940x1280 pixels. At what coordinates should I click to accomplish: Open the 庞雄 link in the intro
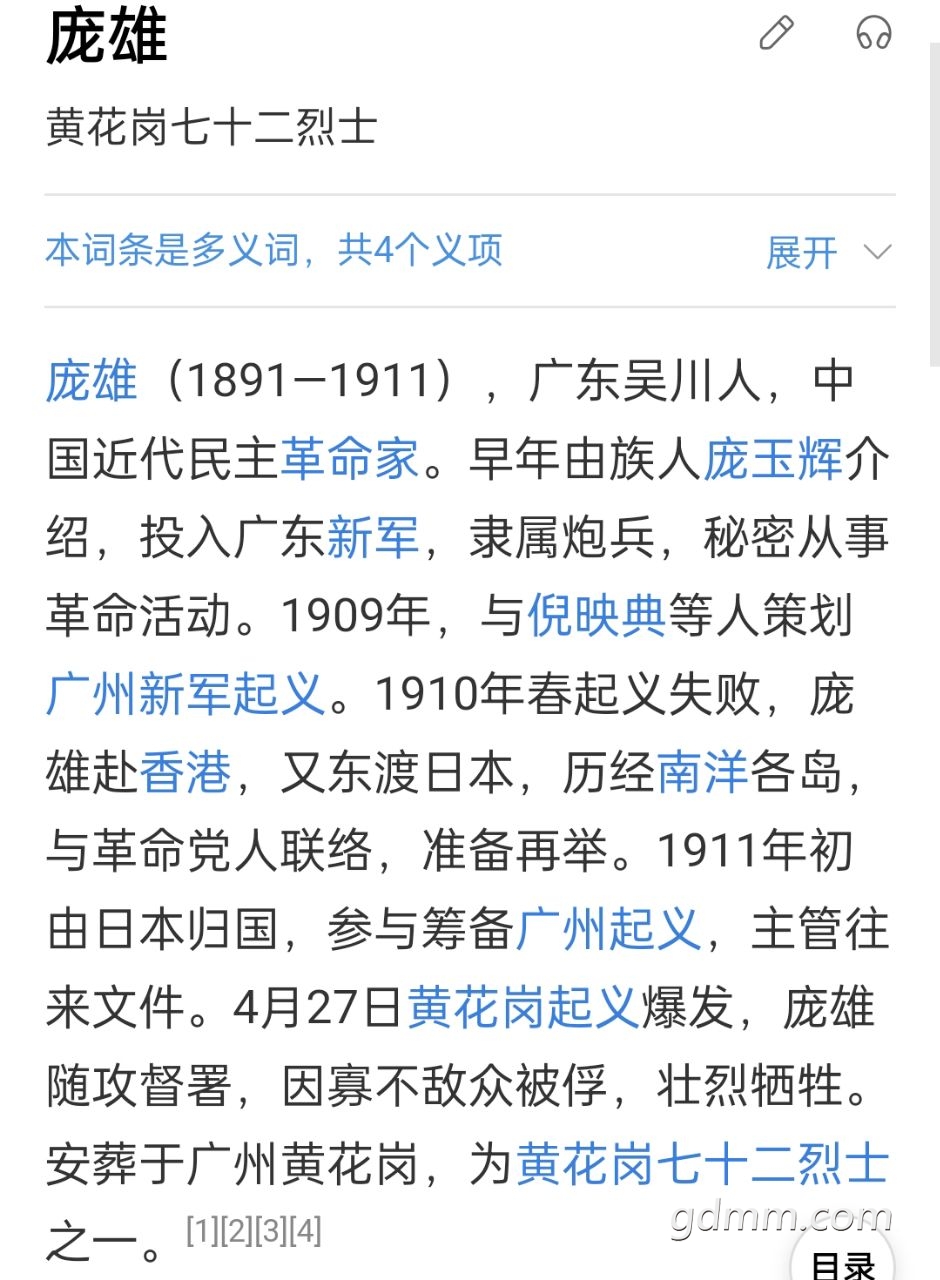click(91, 383)
